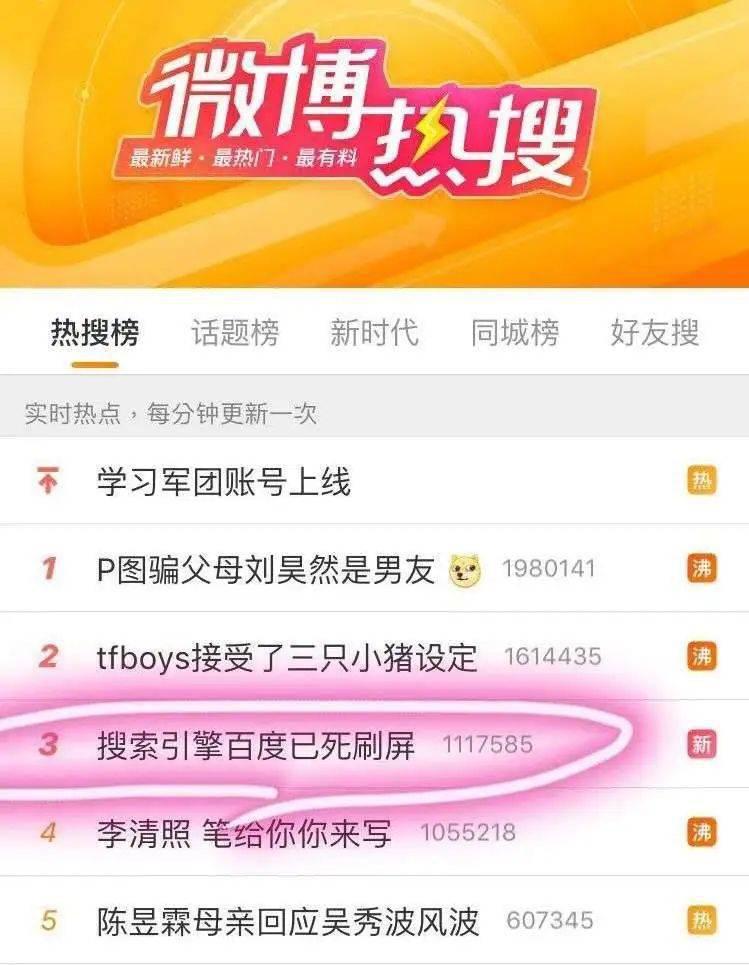Open pinned topic 学习军团账号上线
Screen dimensions: 749x965
click(x=224, y=483)
